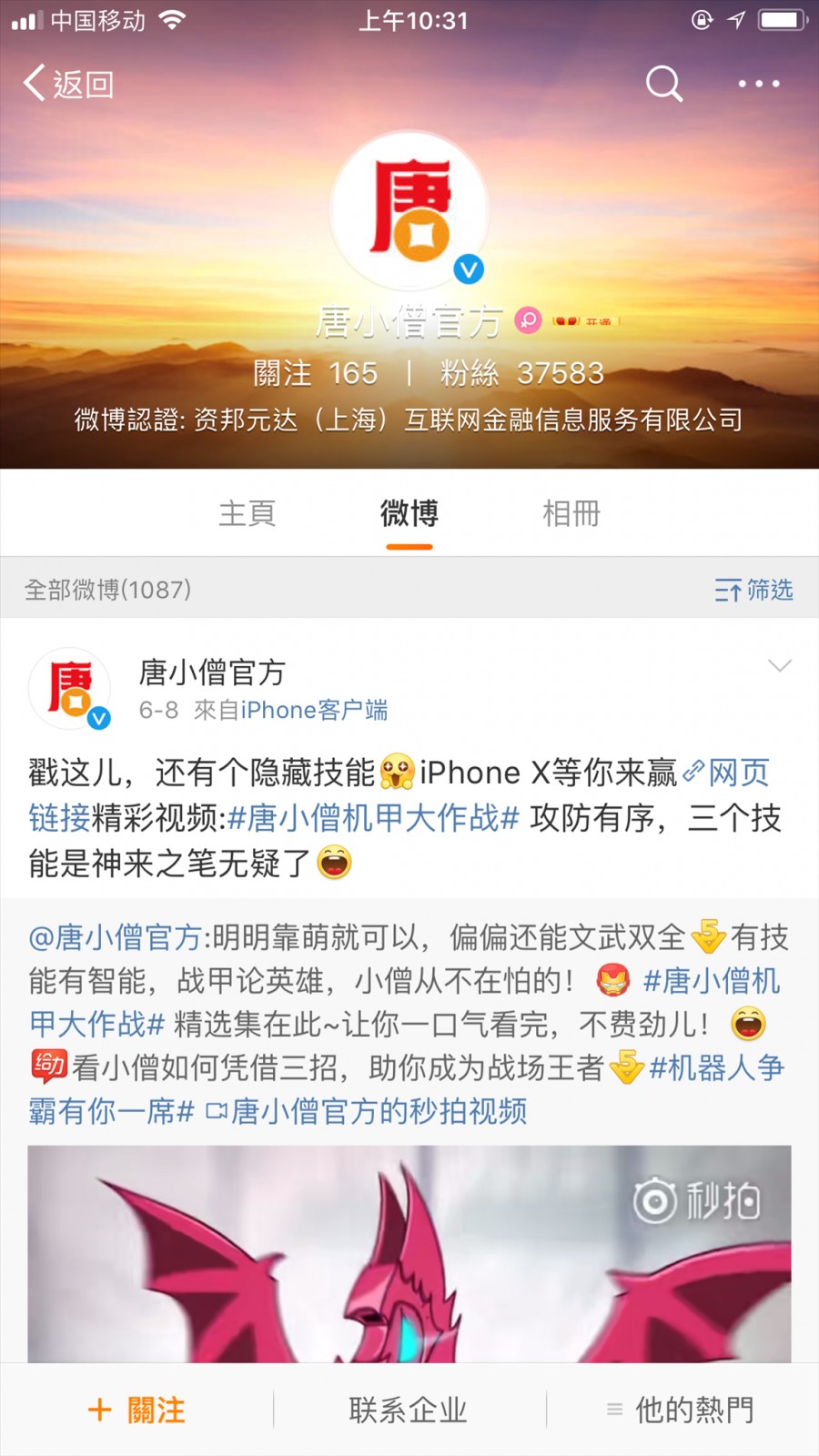819x1456 pixels.
Task: Open following count 關注 165
Action: tap(315, 373)
